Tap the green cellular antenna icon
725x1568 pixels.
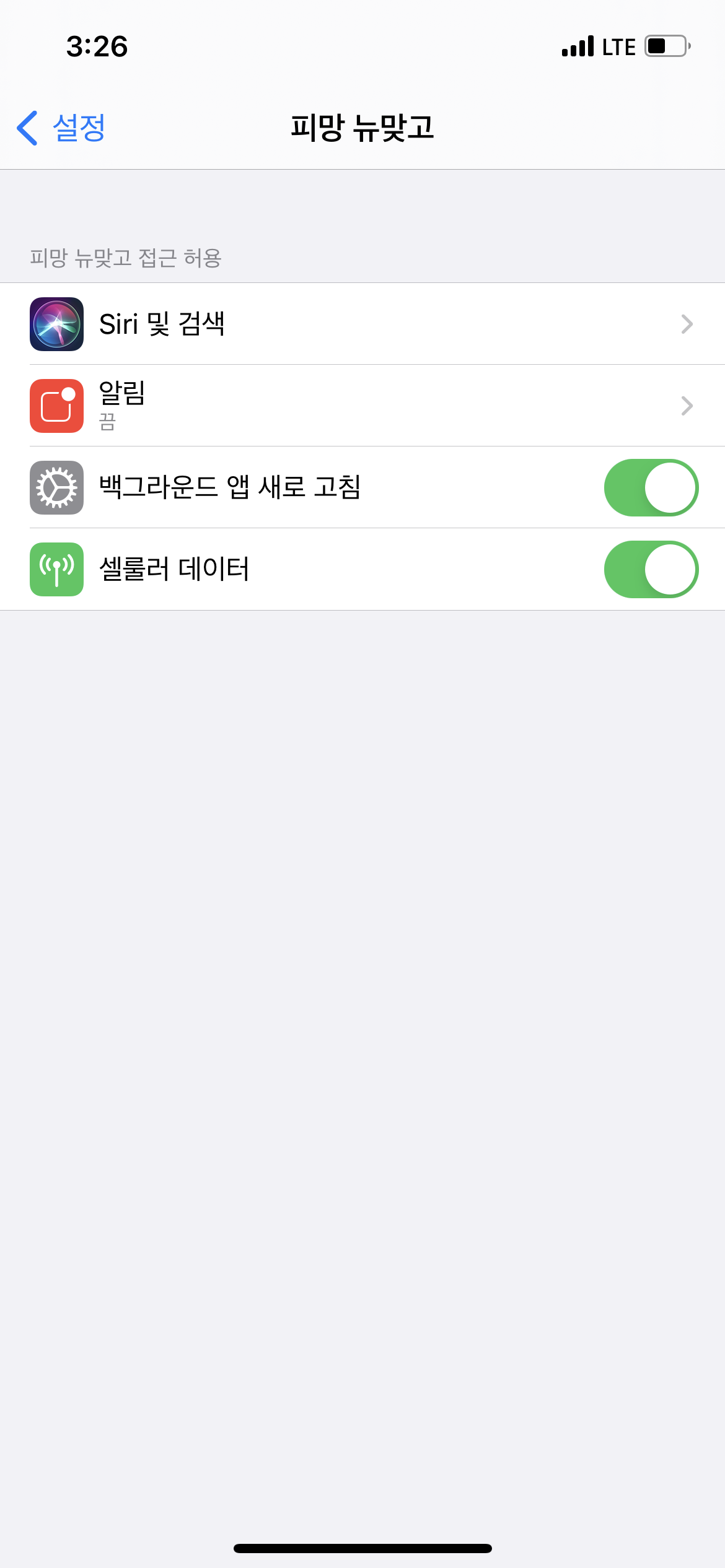pyautogui.click(x=56, y=568)
